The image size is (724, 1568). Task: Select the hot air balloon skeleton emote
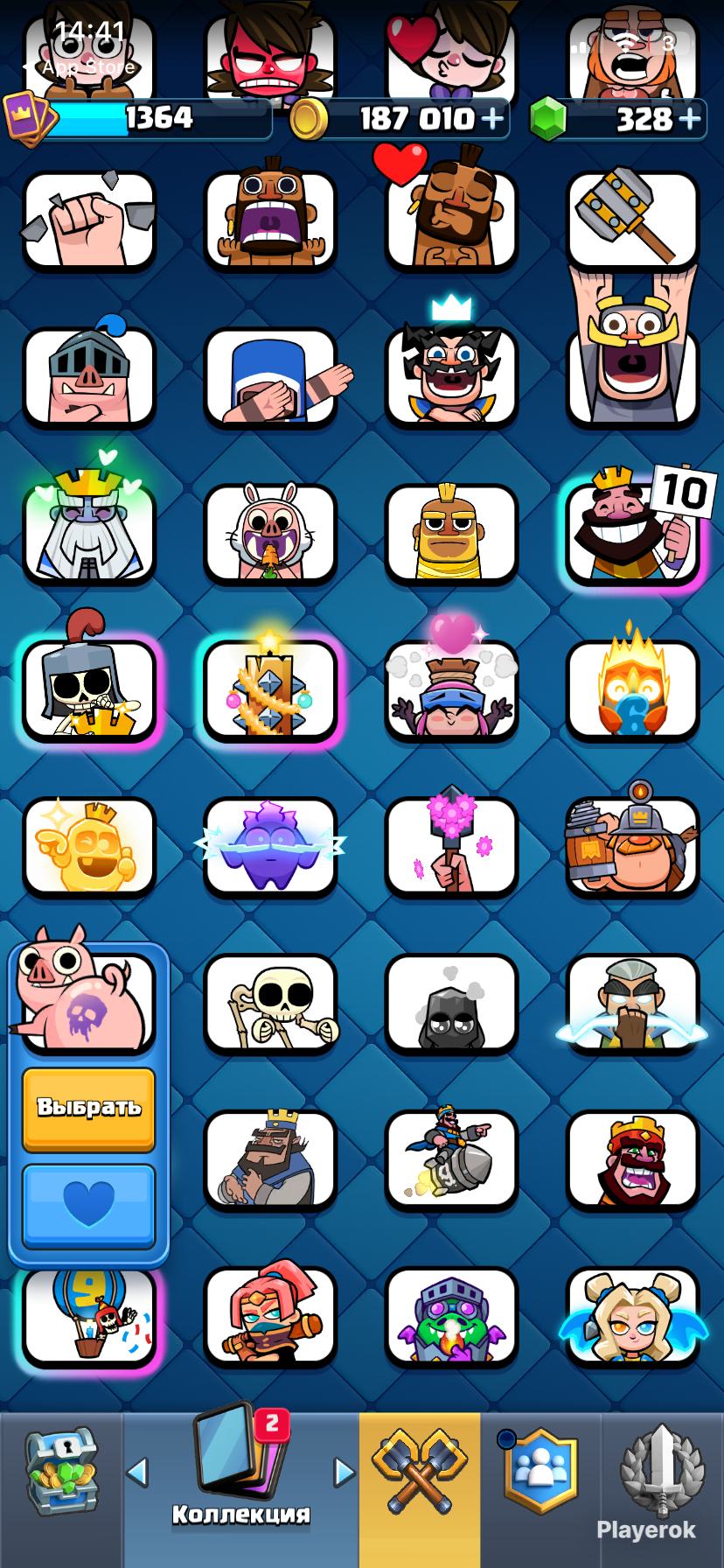point(89,1317)
